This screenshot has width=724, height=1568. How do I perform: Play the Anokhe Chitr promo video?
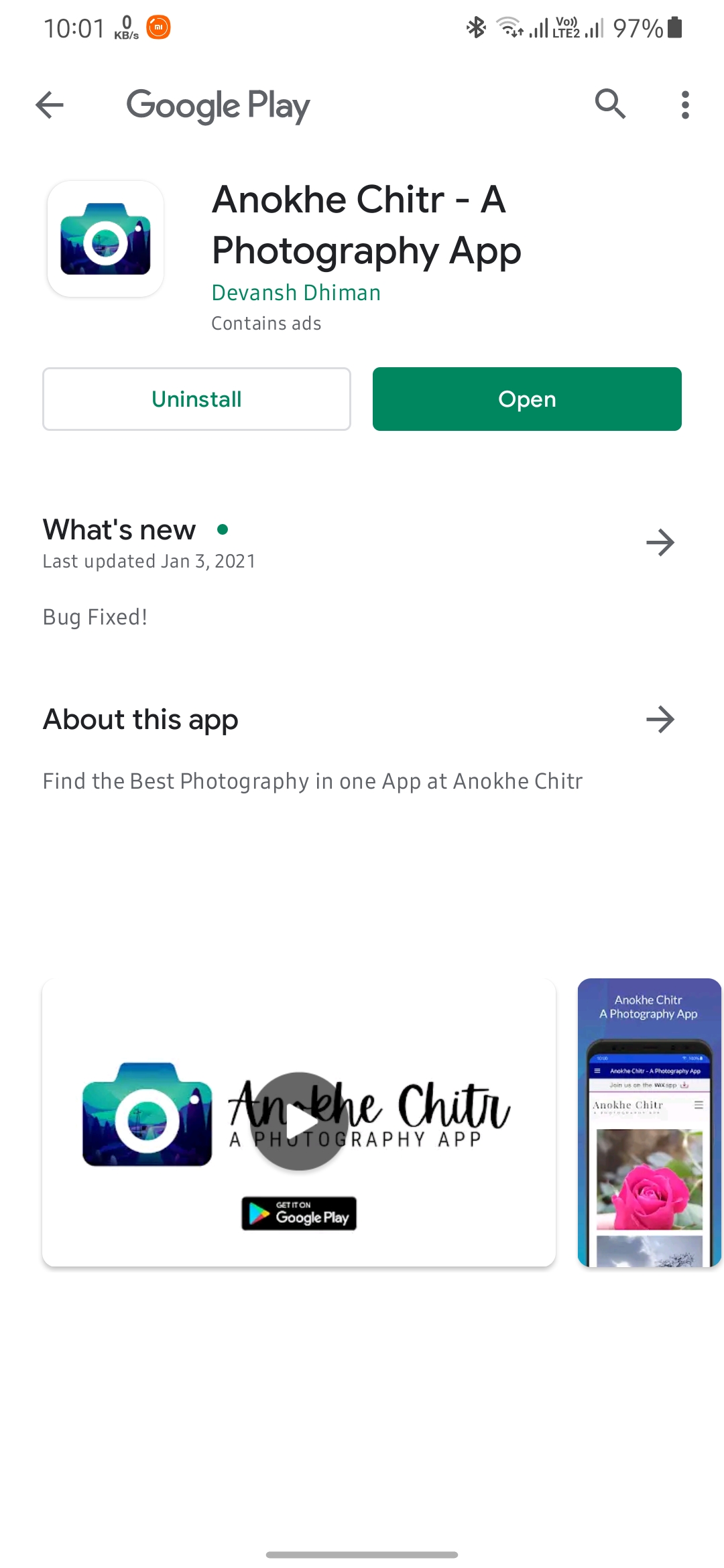(299, 1121)
